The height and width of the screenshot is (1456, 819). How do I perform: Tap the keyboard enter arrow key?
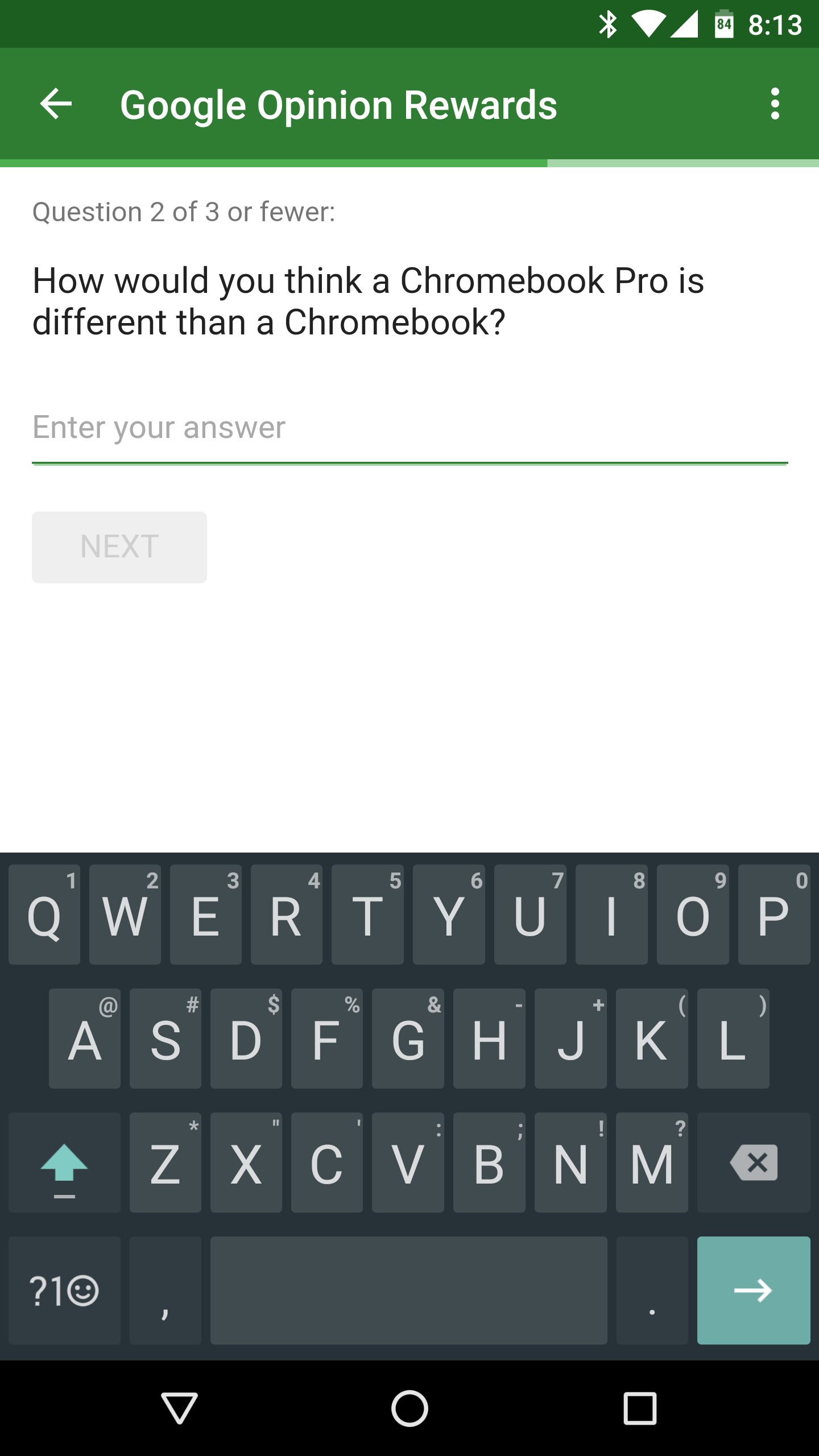click(x=754, y=1290)
